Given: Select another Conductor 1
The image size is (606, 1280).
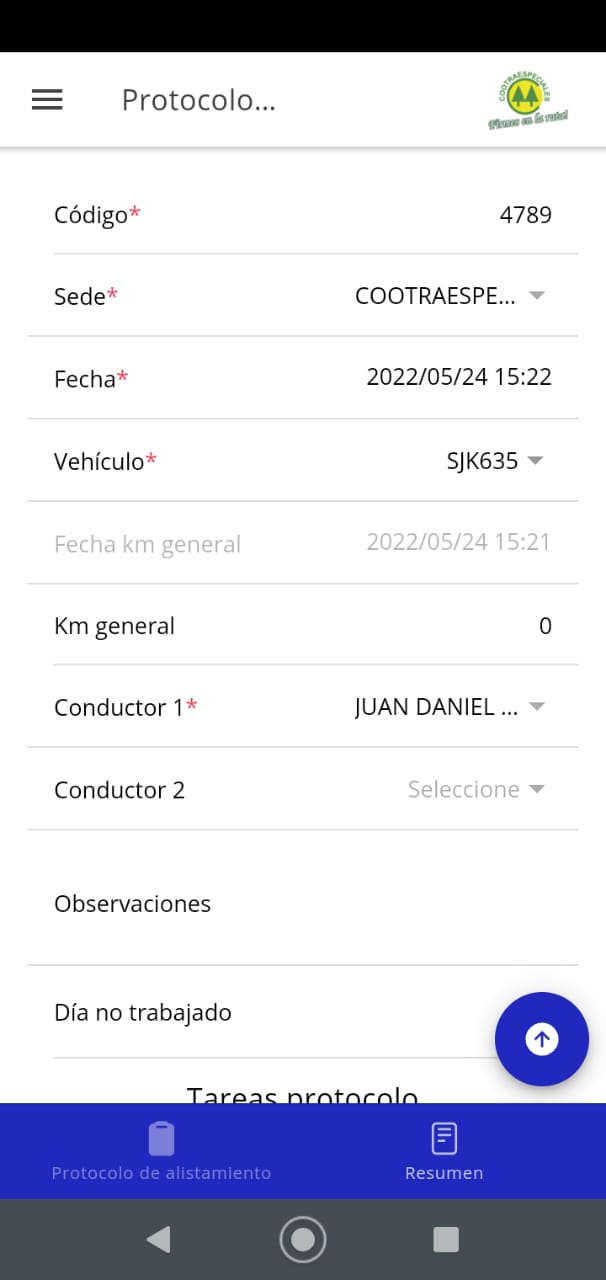Looking at the screenshot, I should 450,707.
